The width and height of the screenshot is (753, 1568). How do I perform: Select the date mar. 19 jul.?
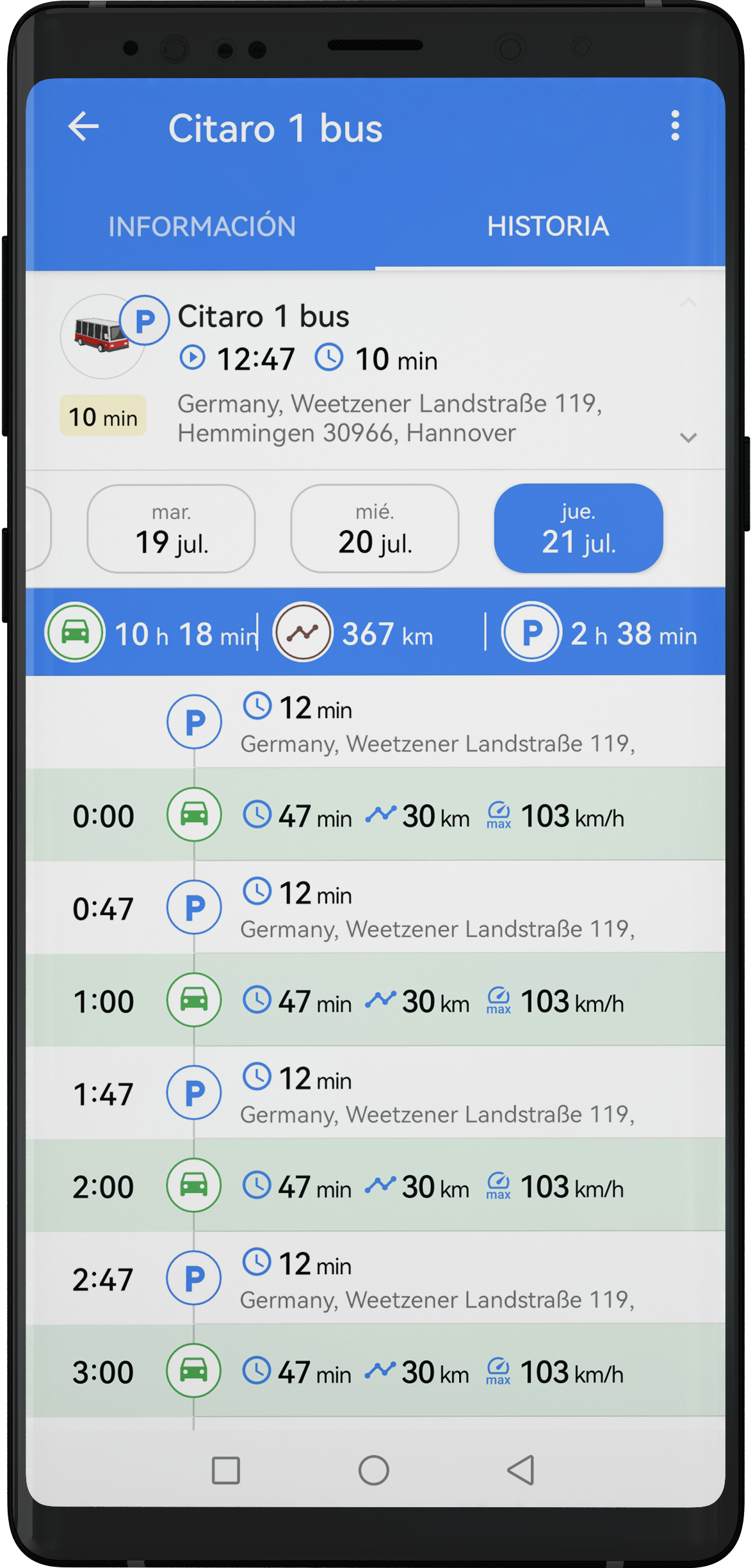171,529
